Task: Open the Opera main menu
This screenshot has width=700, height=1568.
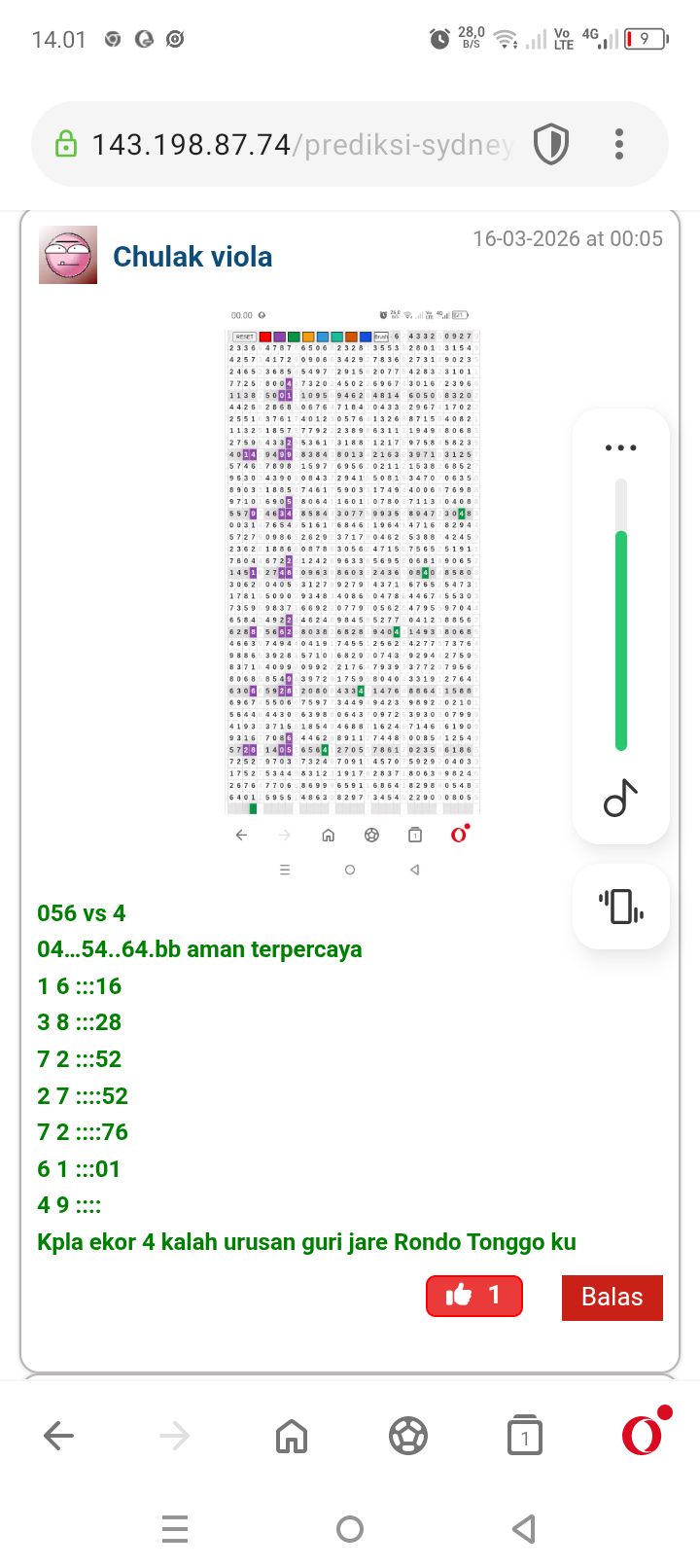Action: [x=642, y=1435]
